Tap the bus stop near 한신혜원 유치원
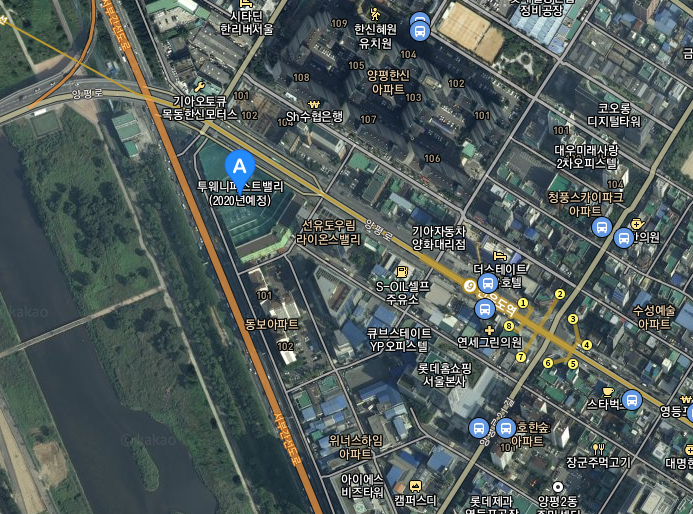693x514 pixels. click(419, 30)
